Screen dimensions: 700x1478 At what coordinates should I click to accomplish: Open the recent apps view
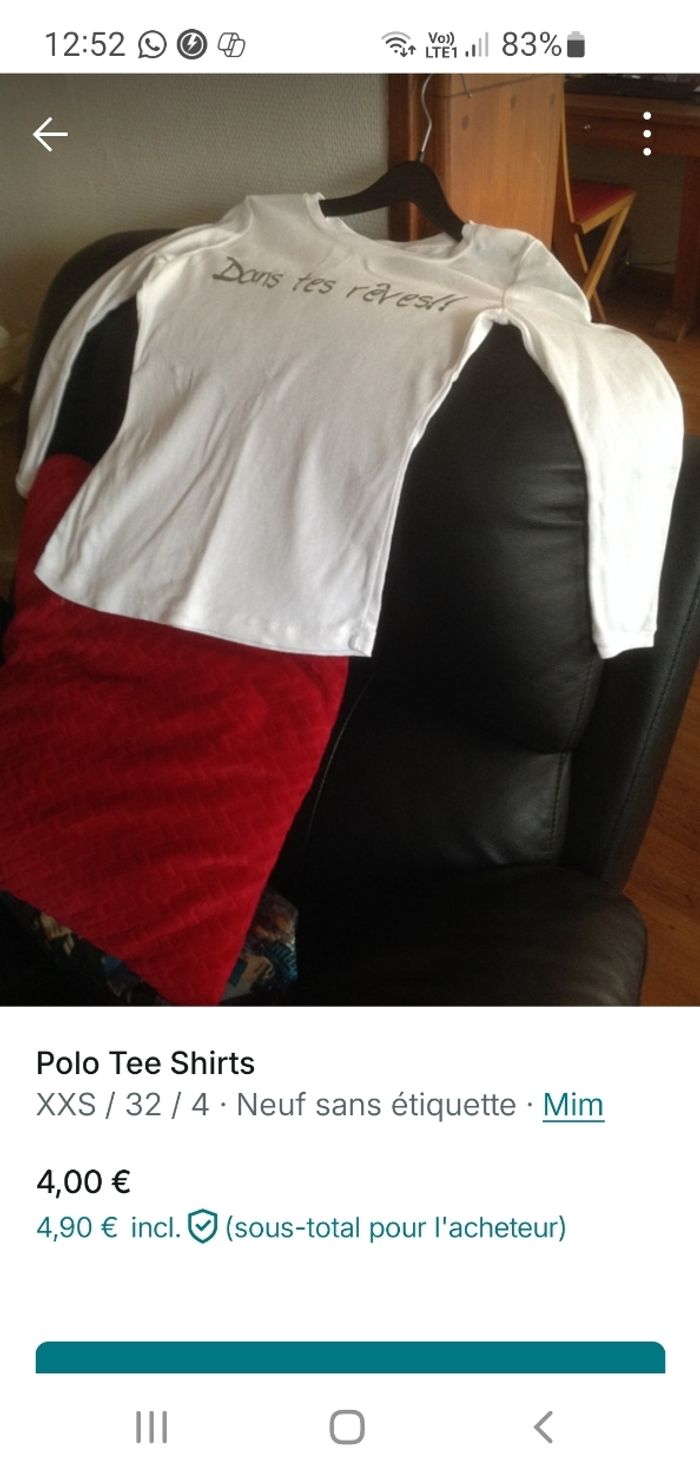point(152,1427)
